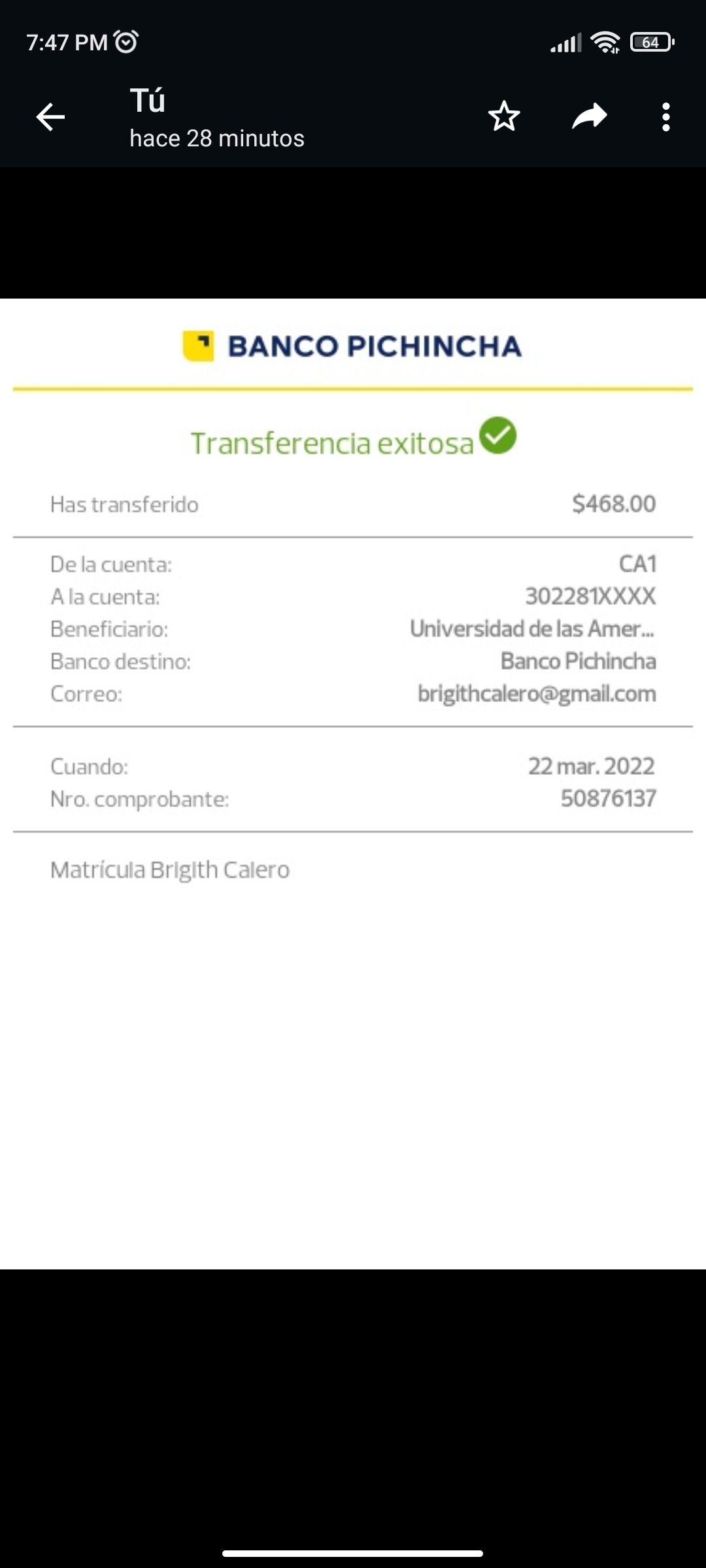The height and width of the screenshot is (1568, 706).
Task: Open the three-dot overflow menu
Action: (665, 117)
